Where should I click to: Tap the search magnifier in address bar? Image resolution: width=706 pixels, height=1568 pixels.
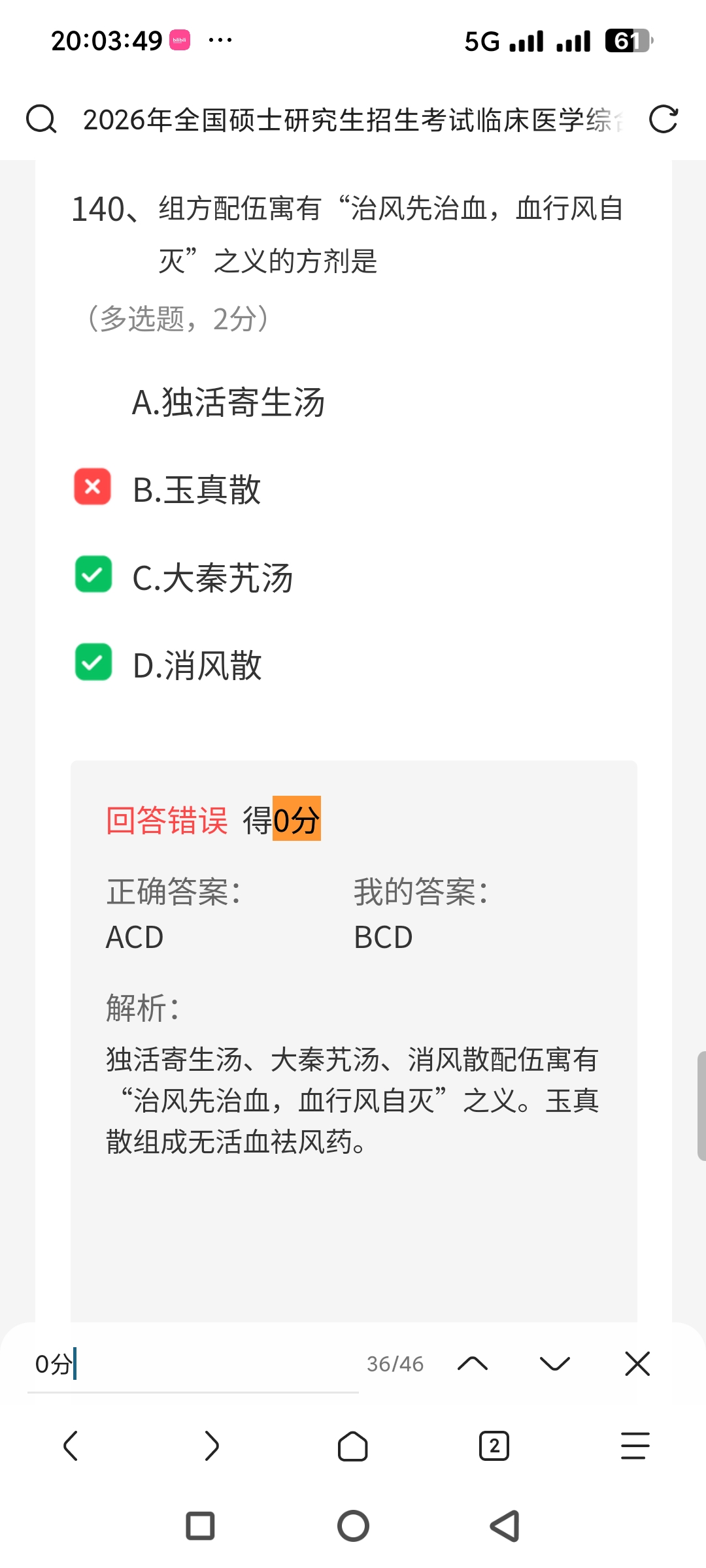point(41,120)
